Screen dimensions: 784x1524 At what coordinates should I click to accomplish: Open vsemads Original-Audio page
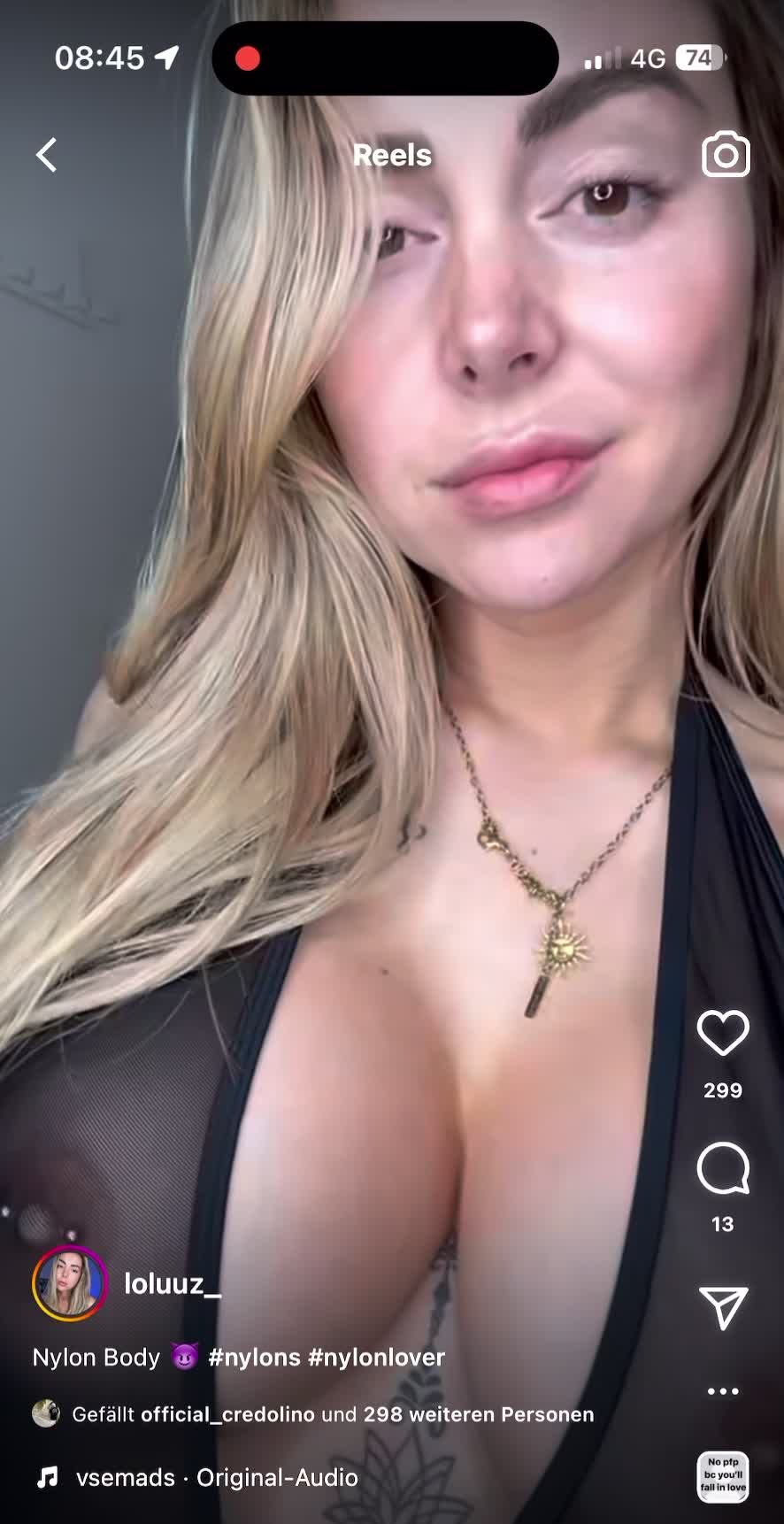pyautogui.click(x=216, y=1477)
